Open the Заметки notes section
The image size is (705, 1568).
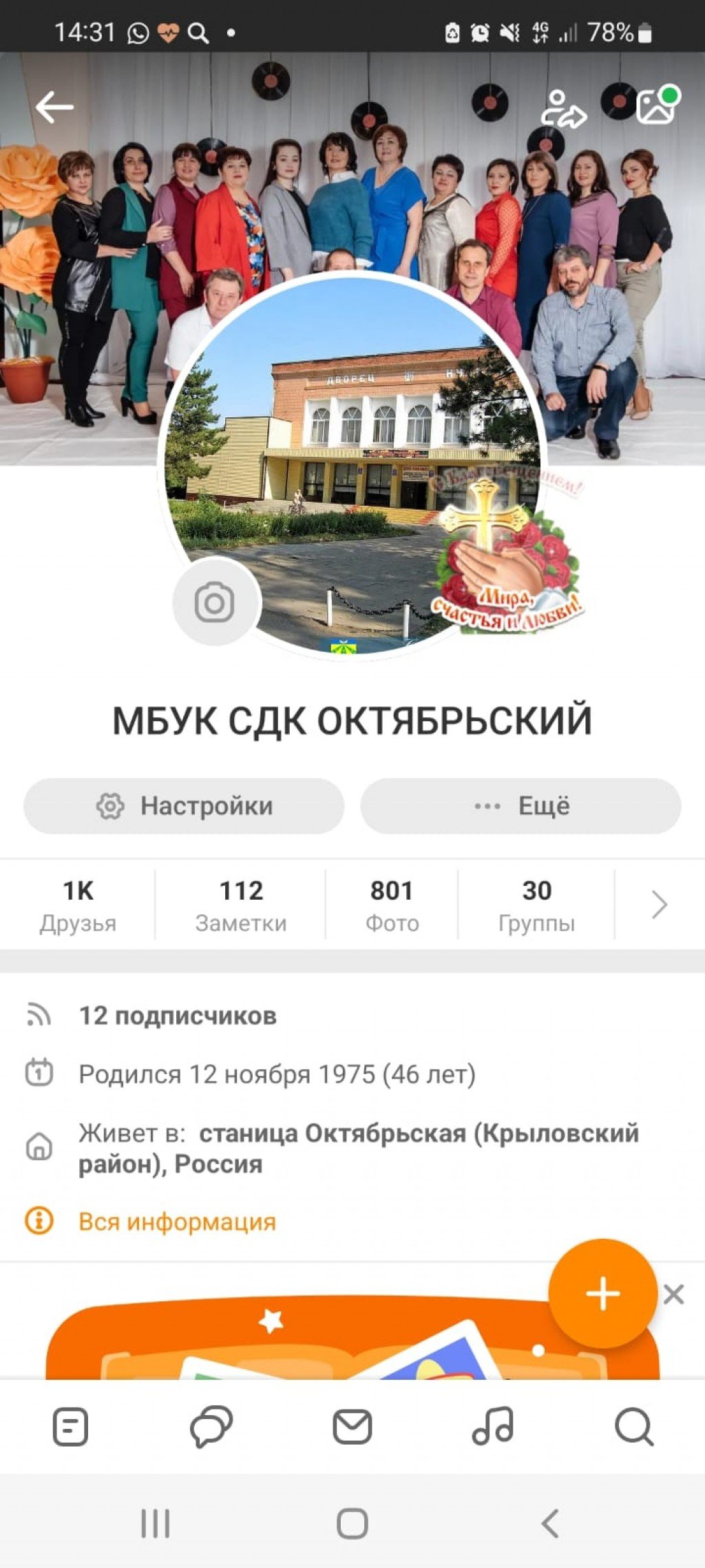(240, 905)
